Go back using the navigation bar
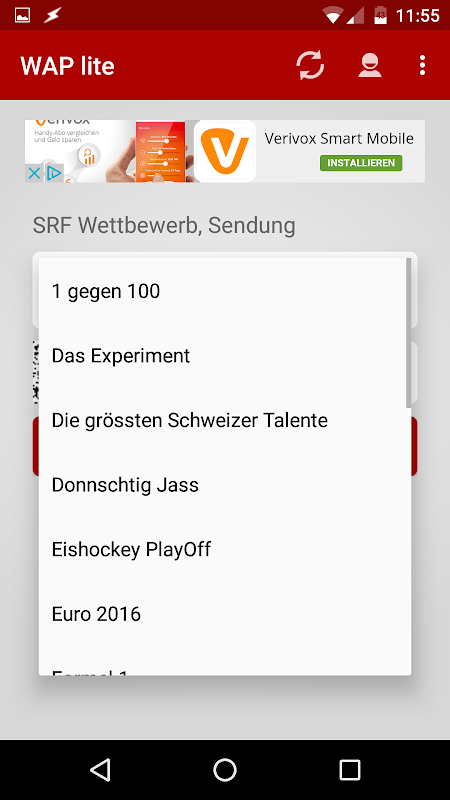Viewport: 450px width, 800px height. click(x=100, y=770)
